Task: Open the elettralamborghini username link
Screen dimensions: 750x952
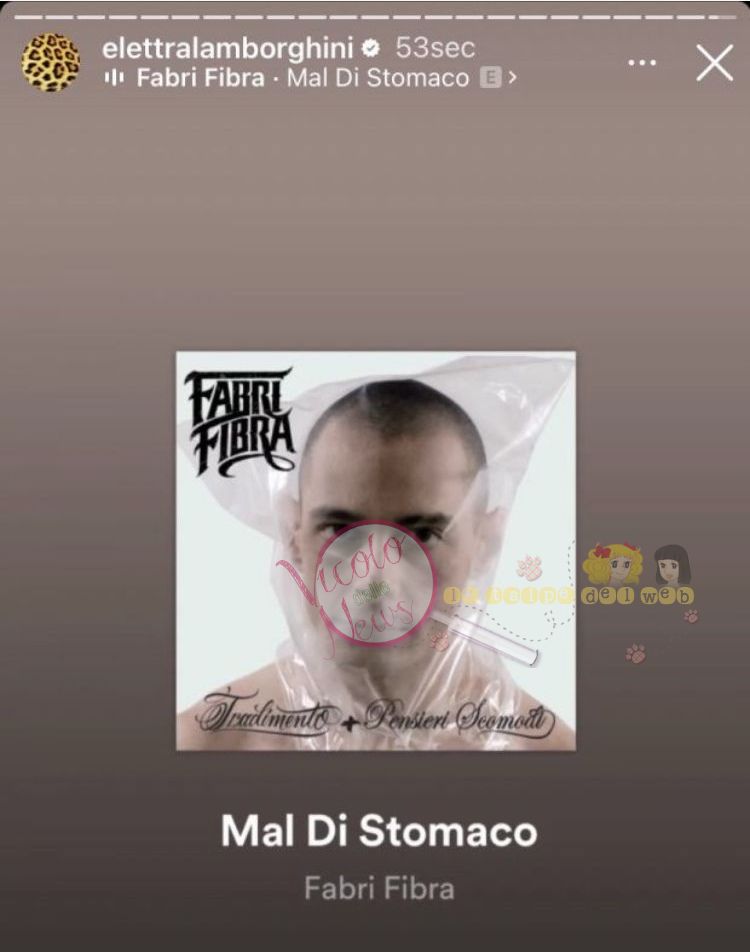Action: (x=229, y=47)
